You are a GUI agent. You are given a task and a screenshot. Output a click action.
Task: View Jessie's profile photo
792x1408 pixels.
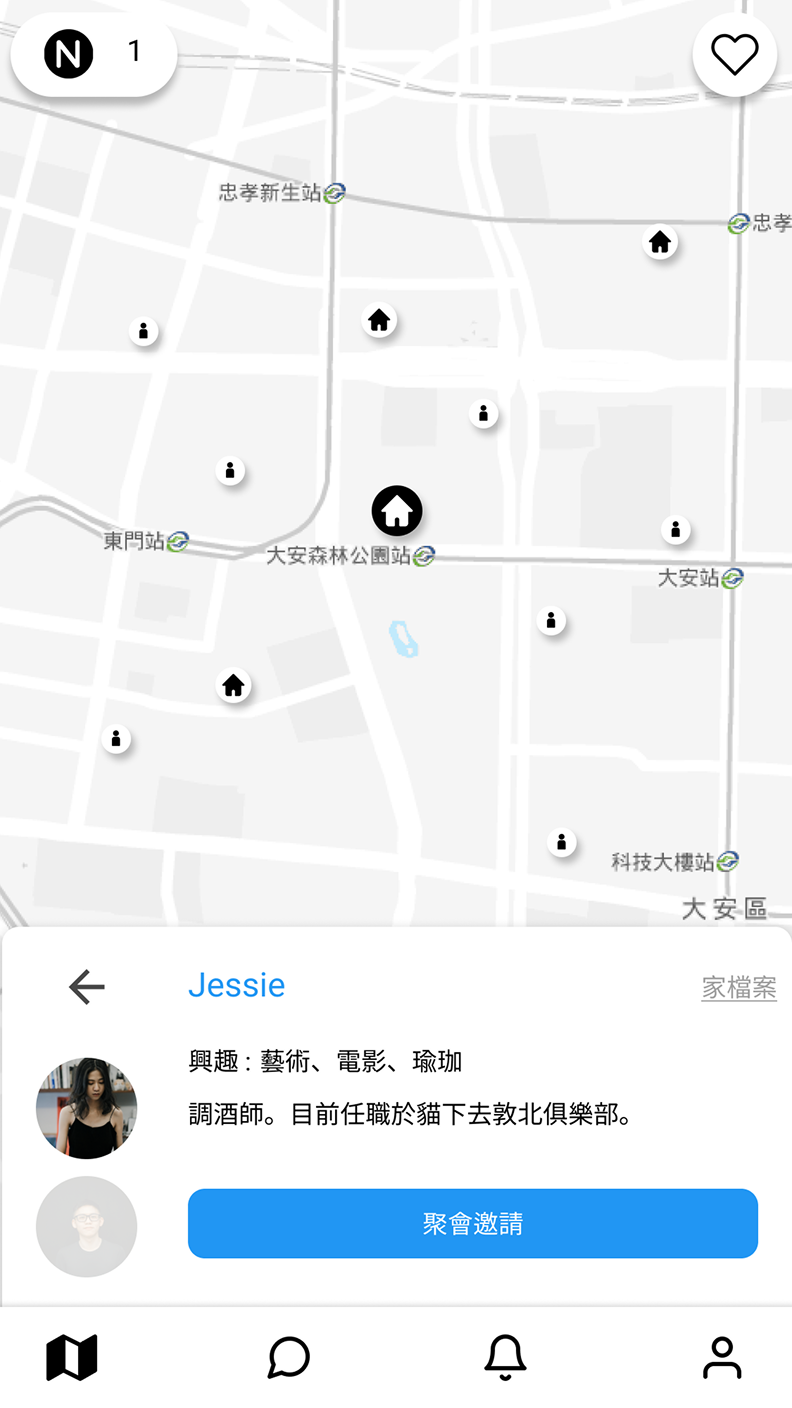pyautogui.click(x=87, y=1108)
